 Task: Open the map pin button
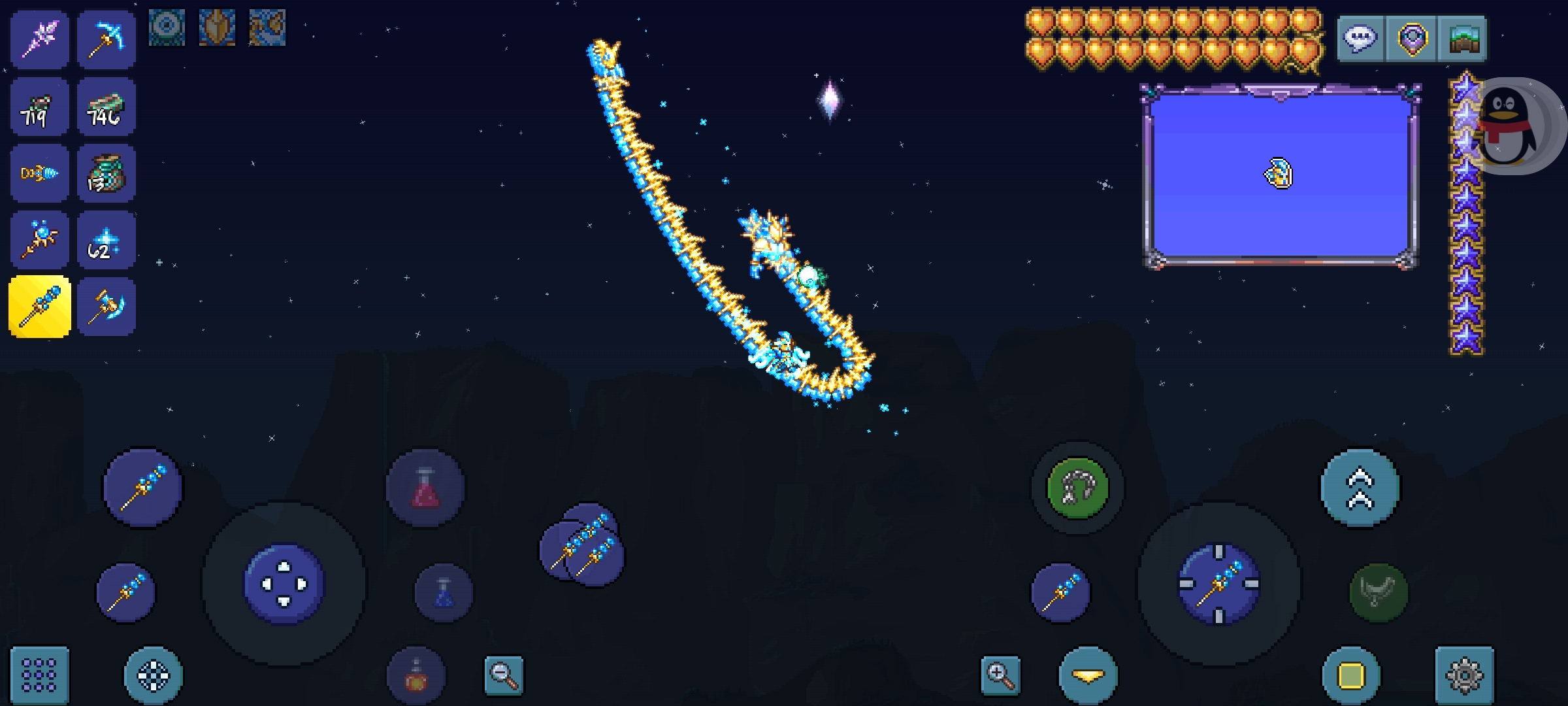pyautogui.click(x=1412, y=39)
